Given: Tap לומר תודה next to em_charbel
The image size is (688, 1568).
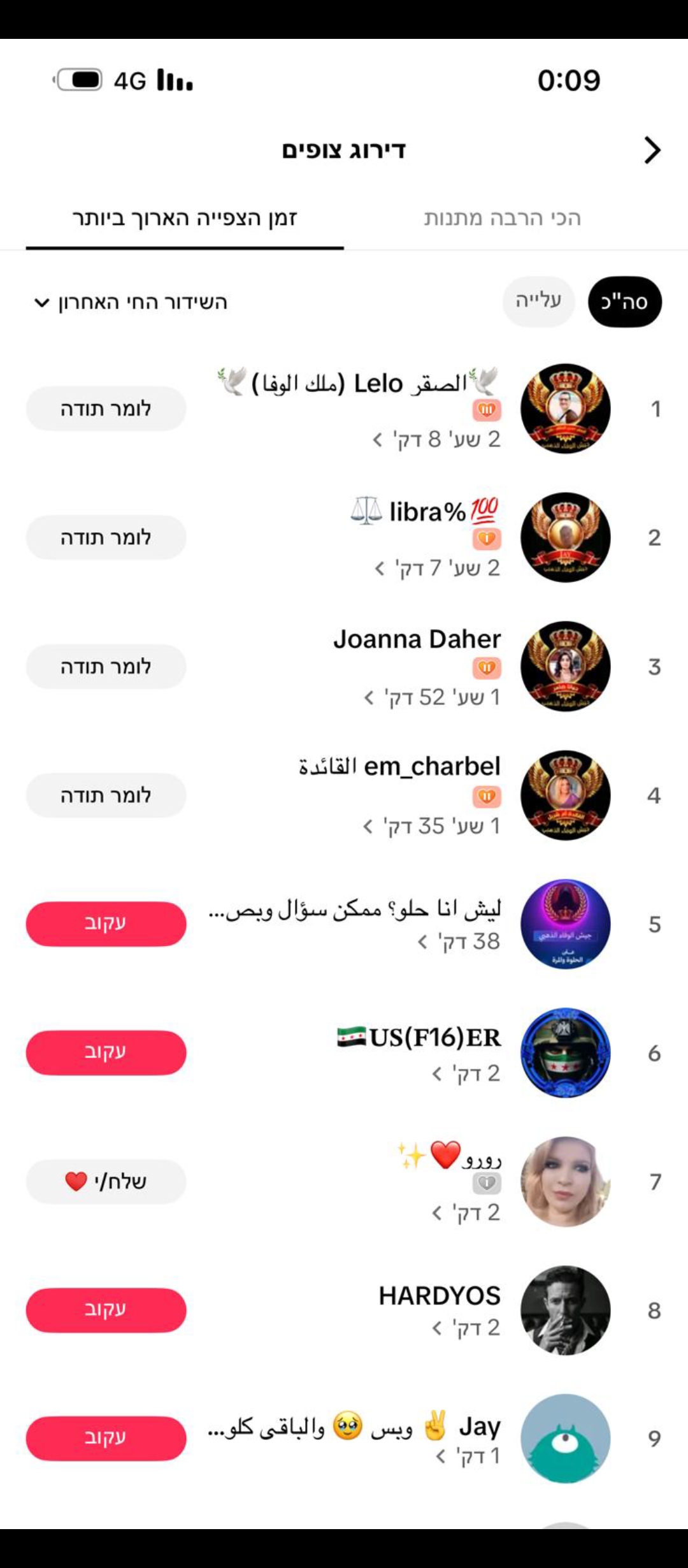Looking at the screenshot, I should pos(106,795).
